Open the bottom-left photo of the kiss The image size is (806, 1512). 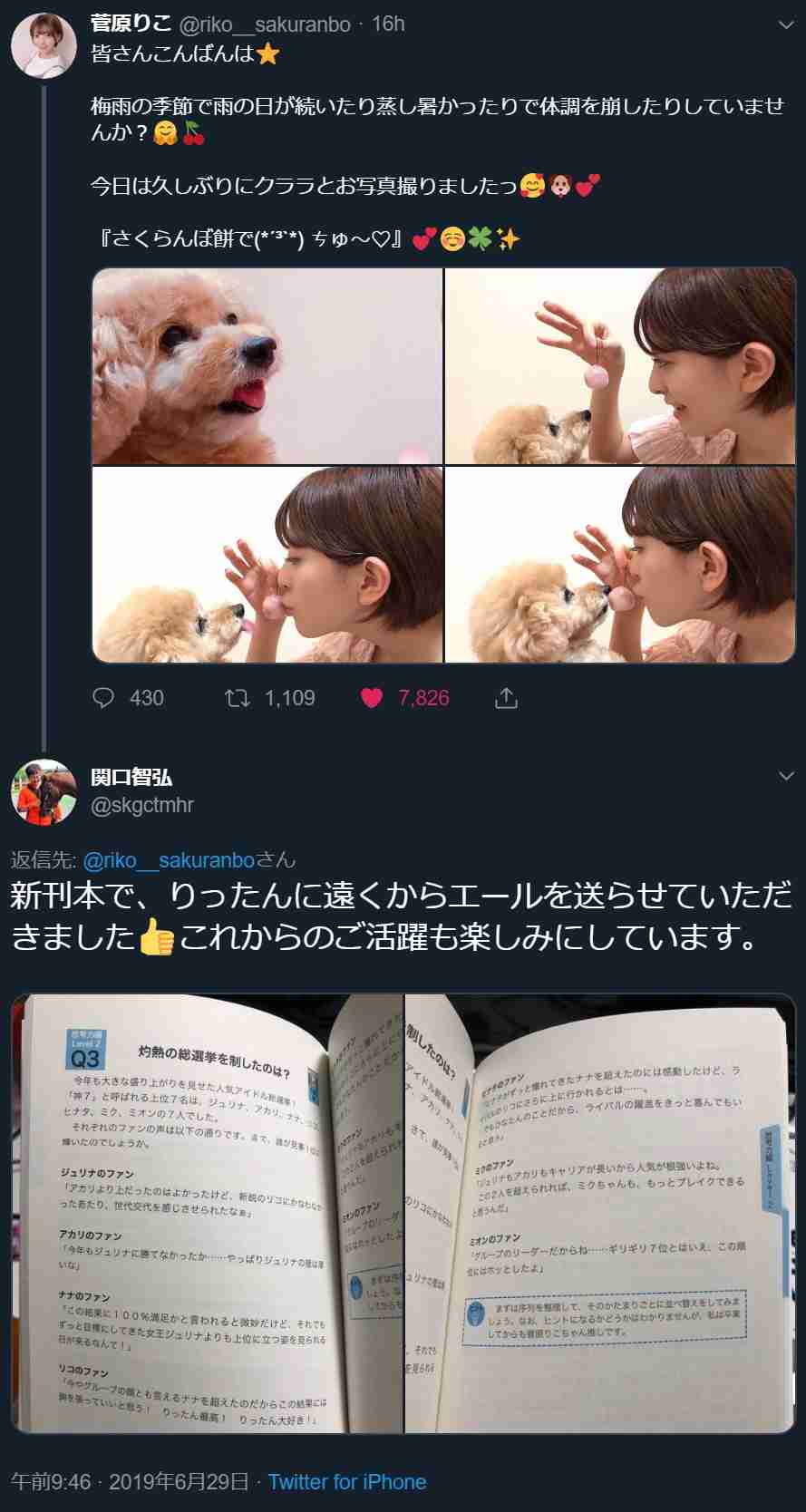click(267, 565)
